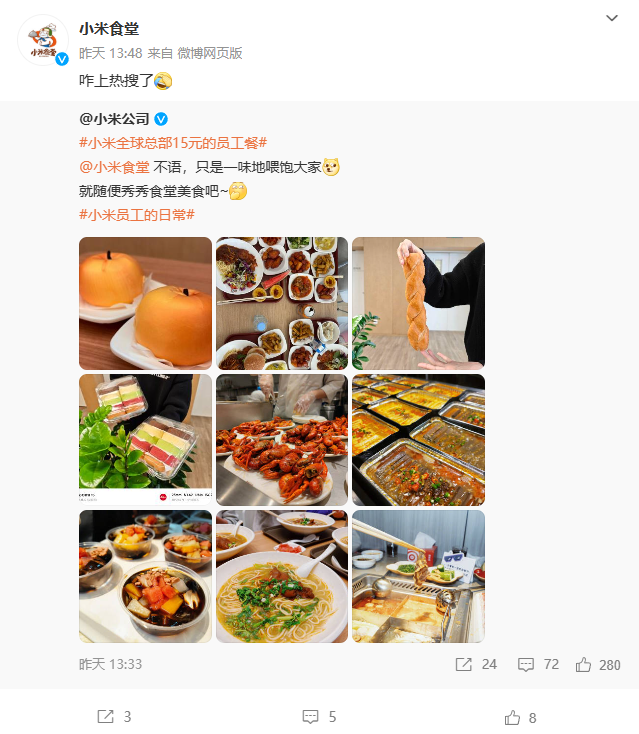
Task: Repost 小米食堂's post with 3 reposts
Action: tap(114, 717)
